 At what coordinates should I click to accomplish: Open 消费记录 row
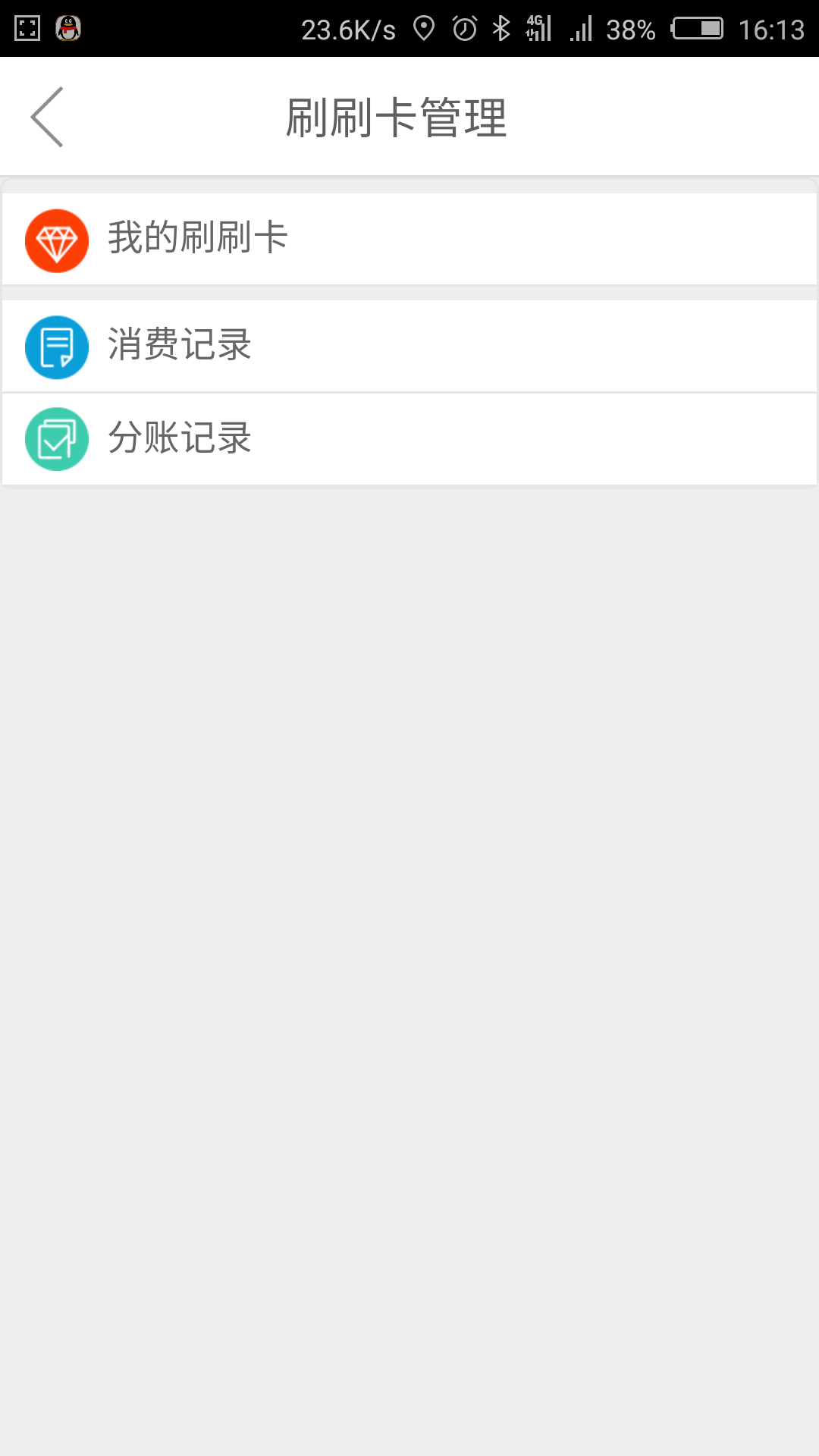click(x=409, y=346)
